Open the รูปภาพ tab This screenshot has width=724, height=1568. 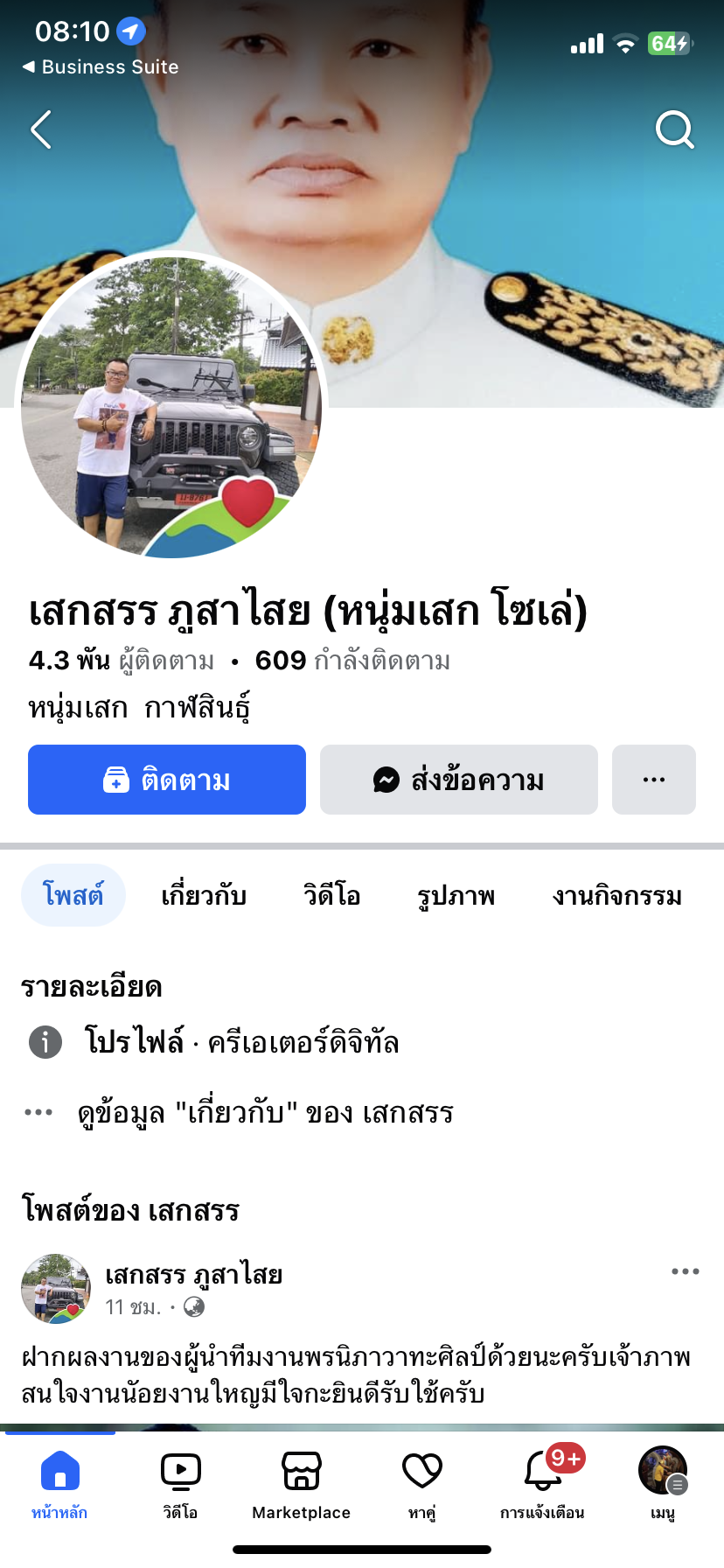456,895
